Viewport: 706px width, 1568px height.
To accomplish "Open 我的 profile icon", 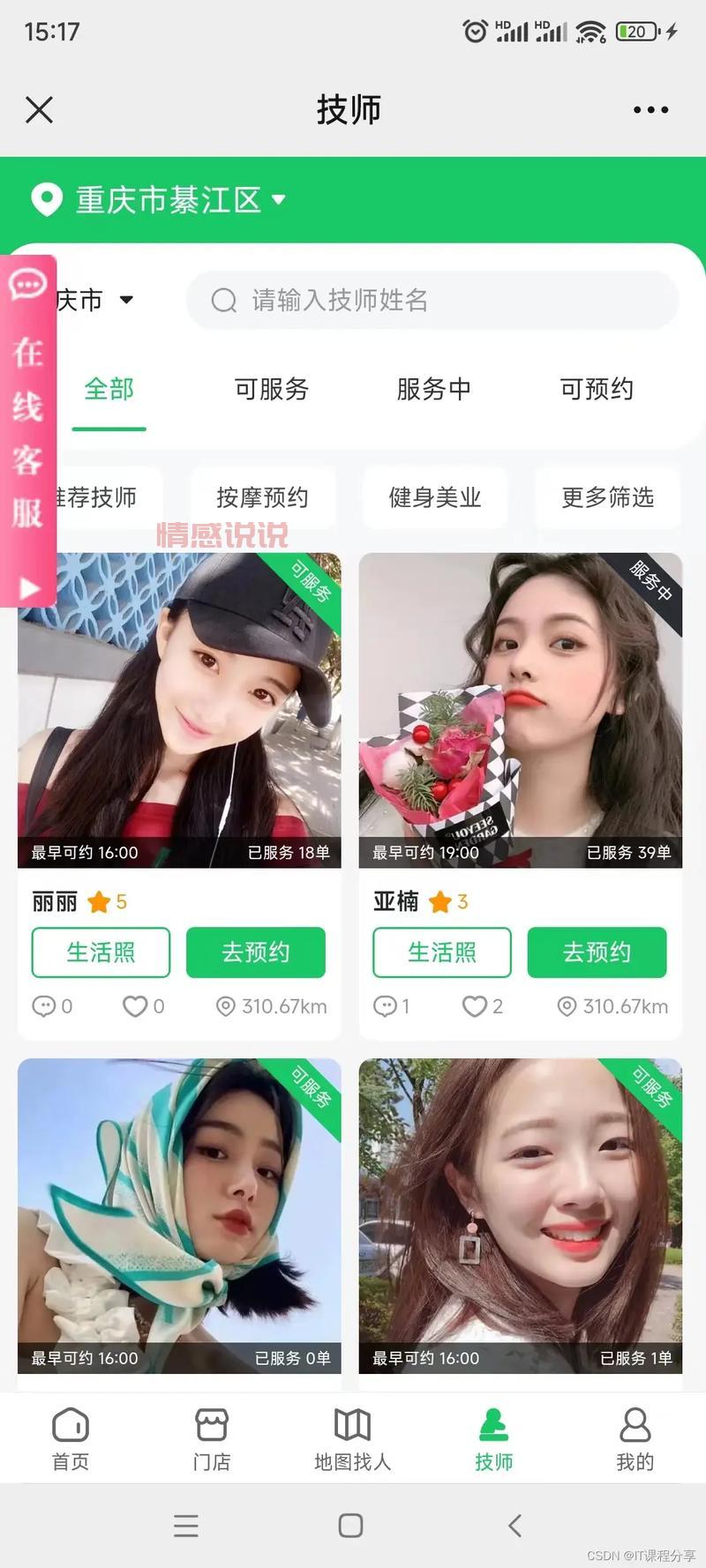I will [x=635, y=1437].
